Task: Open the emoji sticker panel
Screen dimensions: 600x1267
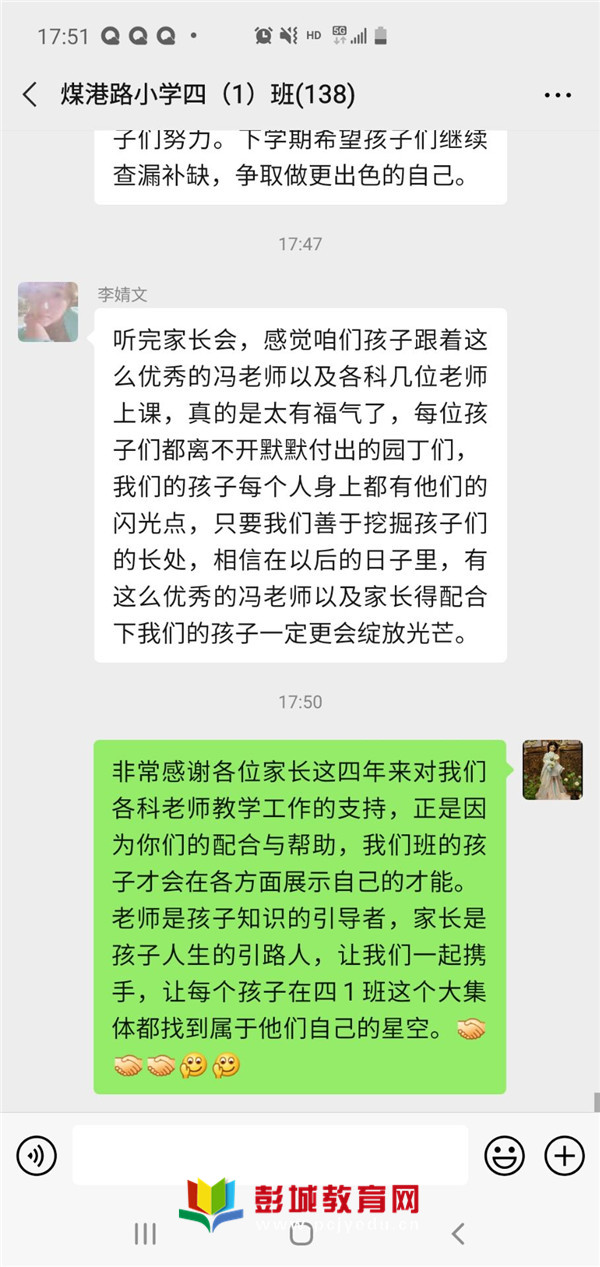Action: (x=504, y=1156)
